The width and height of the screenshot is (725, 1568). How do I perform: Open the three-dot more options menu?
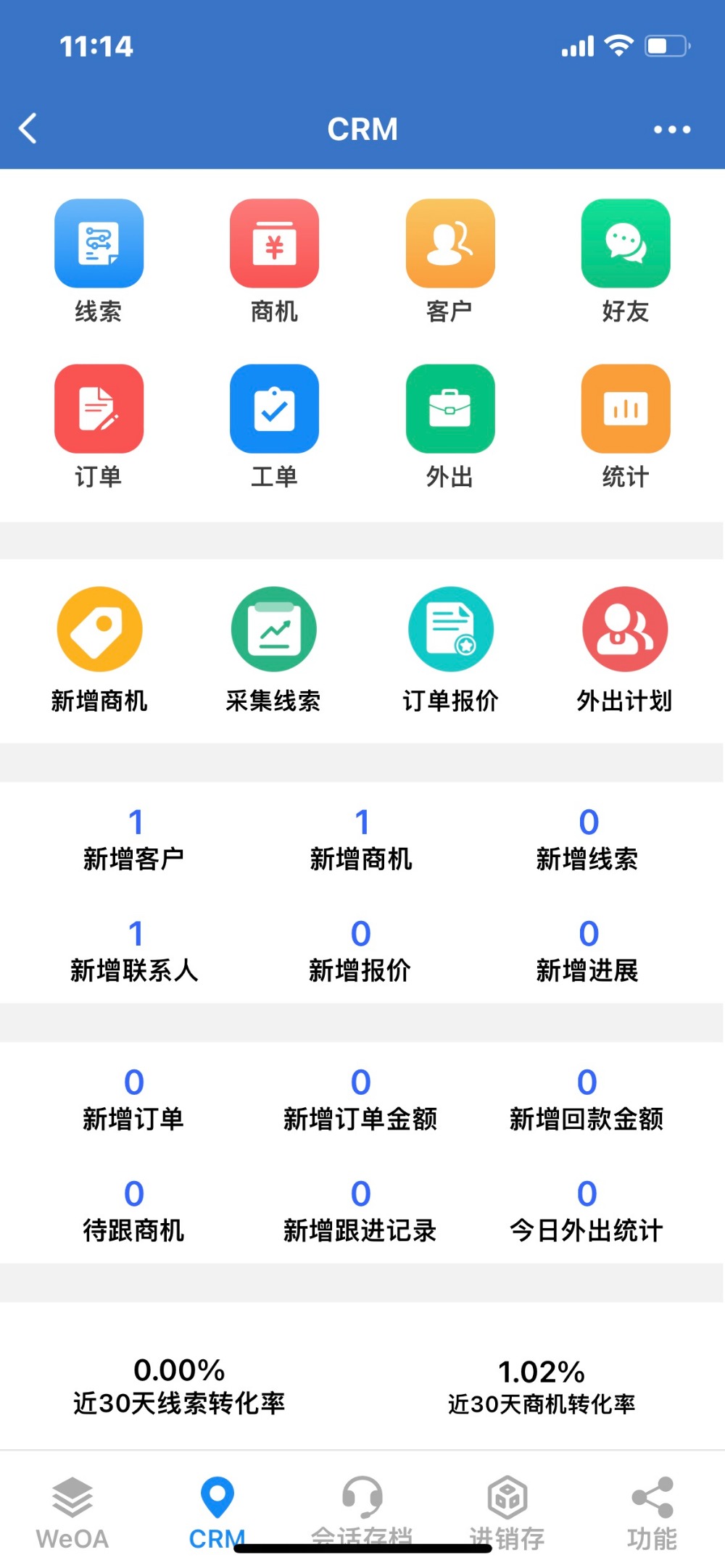(672, 130)
